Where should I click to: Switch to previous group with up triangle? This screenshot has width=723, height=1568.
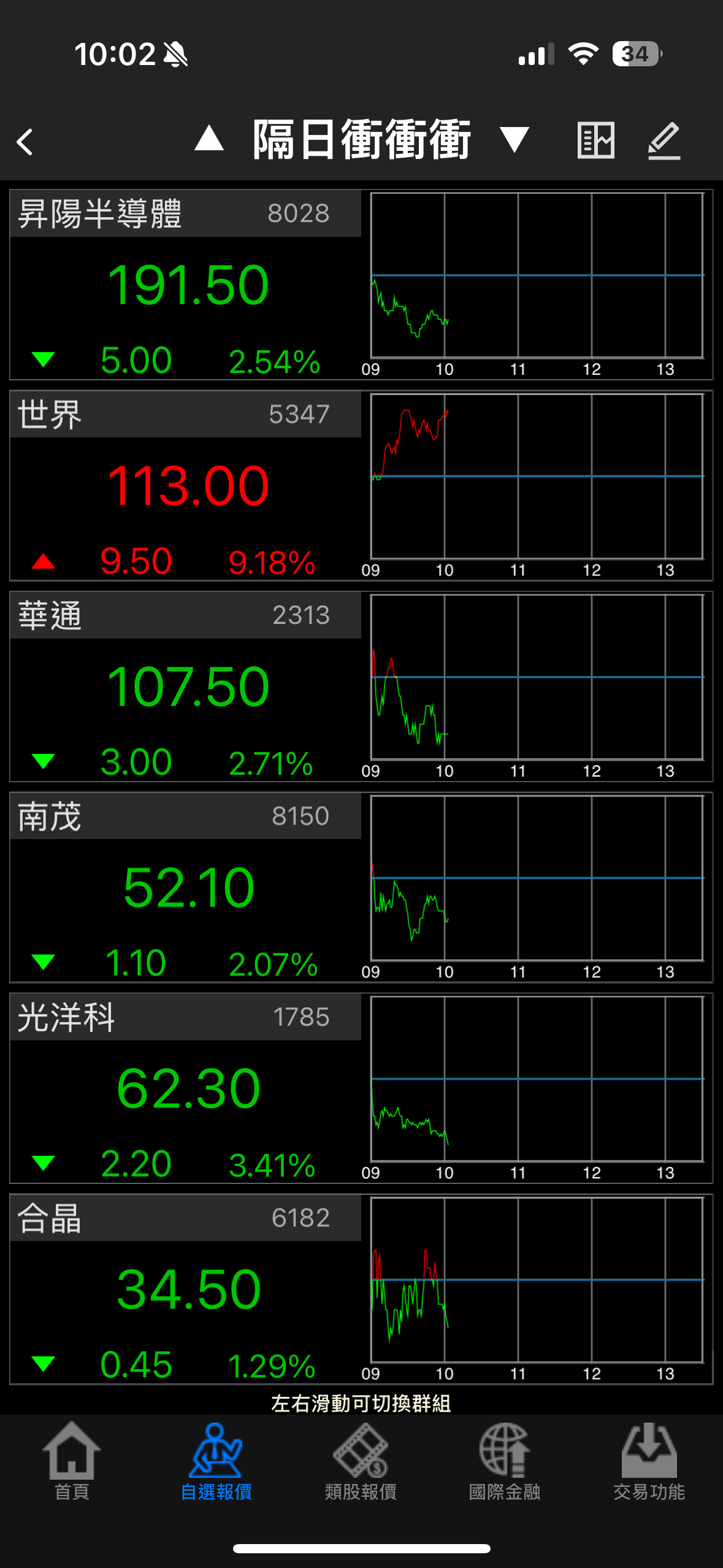click(209, 139)
